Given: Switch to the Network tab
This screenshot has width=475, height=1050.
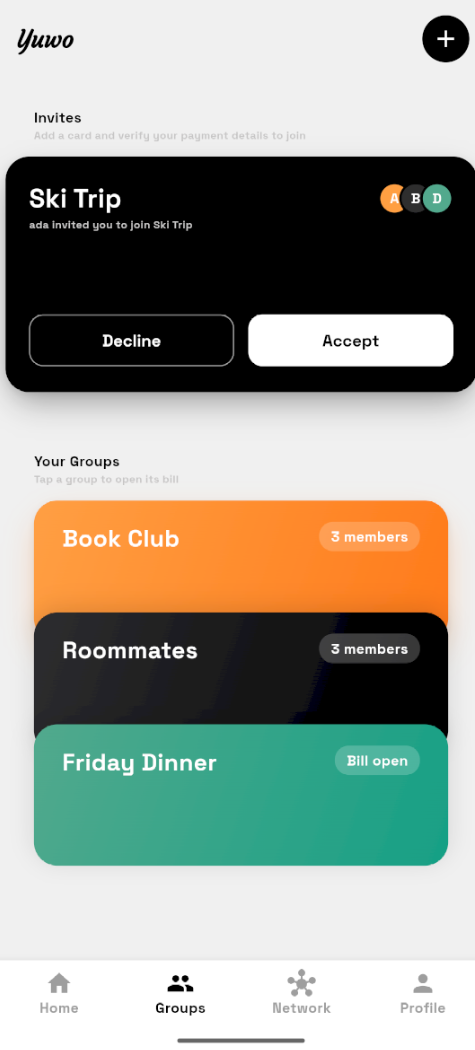Looking at the screenshot, I should click(x=301, y=993).
